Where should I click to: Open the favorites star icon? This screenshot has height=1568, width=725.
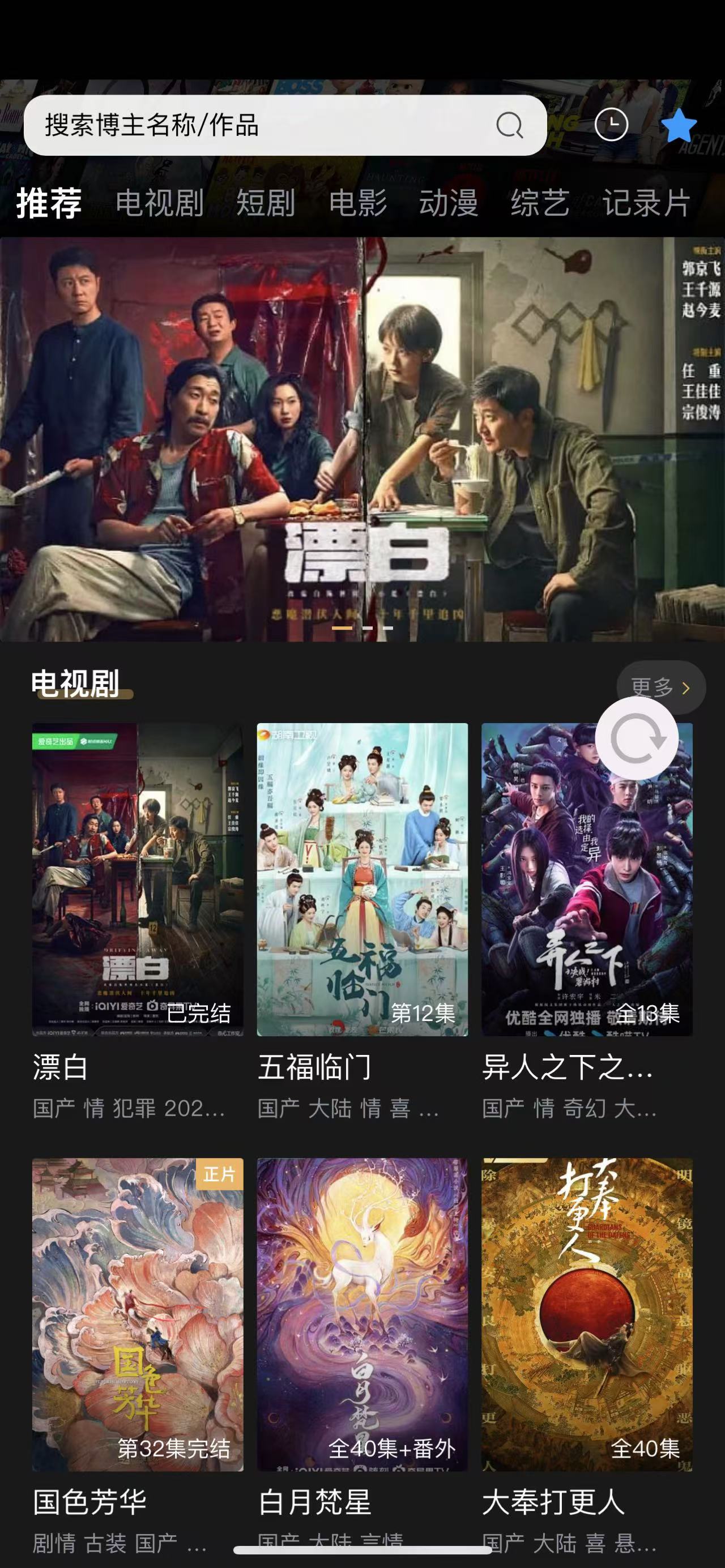point(678,126)
